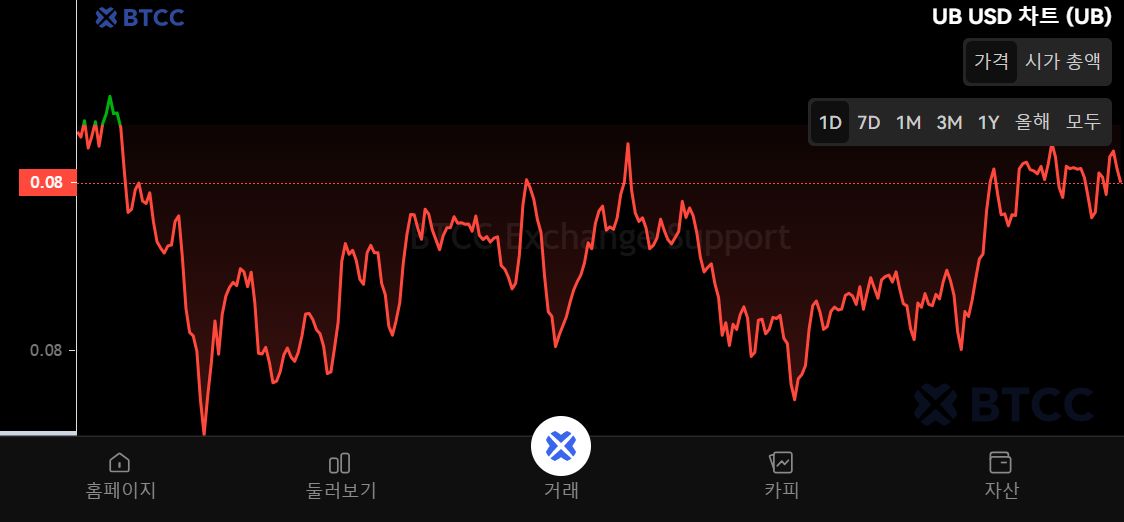Change range to 1Y

click(989, 122)
